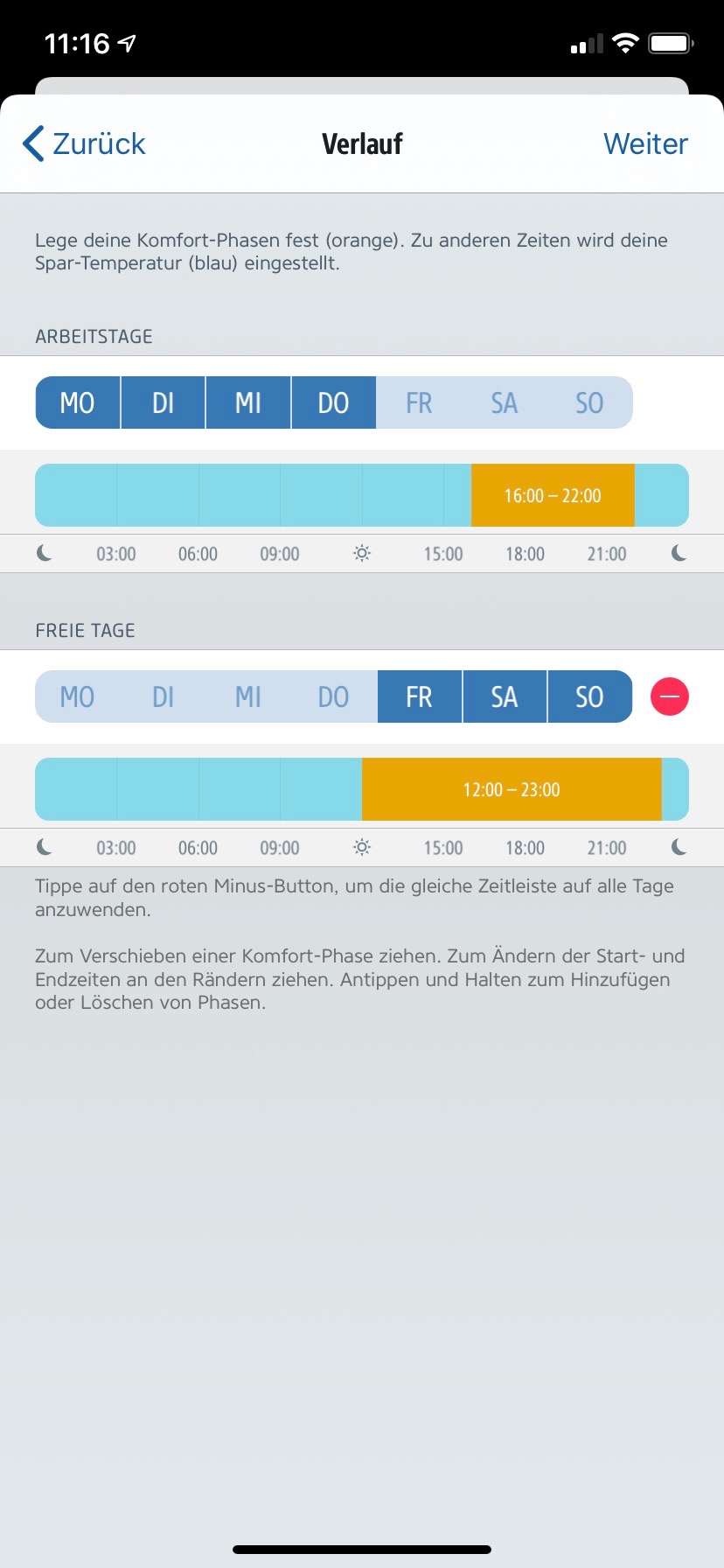Deselect DO in Arbeitstage
Viewport: 724px width, 1568px height.
click(x=333, y=402)
